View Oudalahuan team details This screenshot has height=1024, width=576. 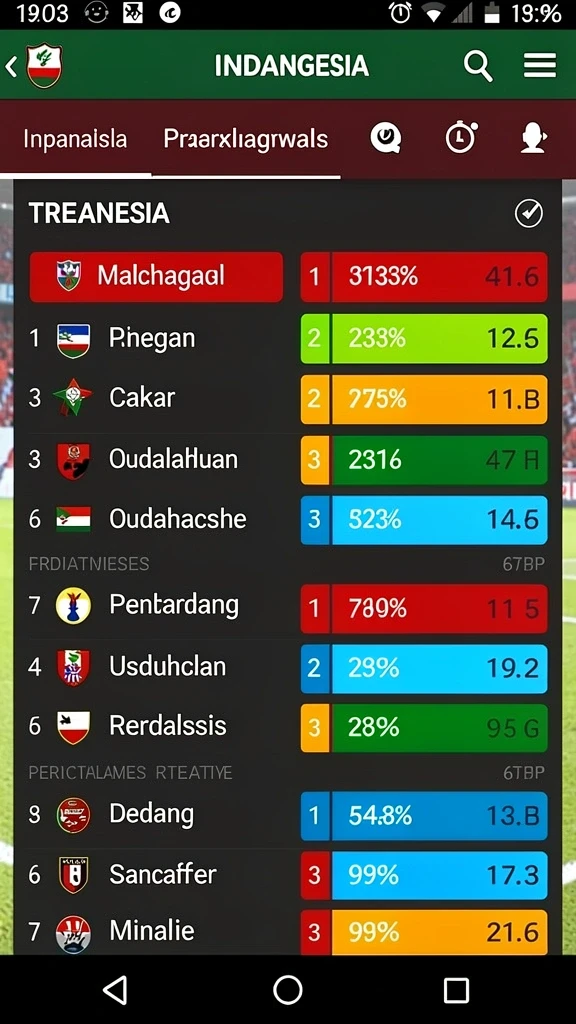click(287, 460)
